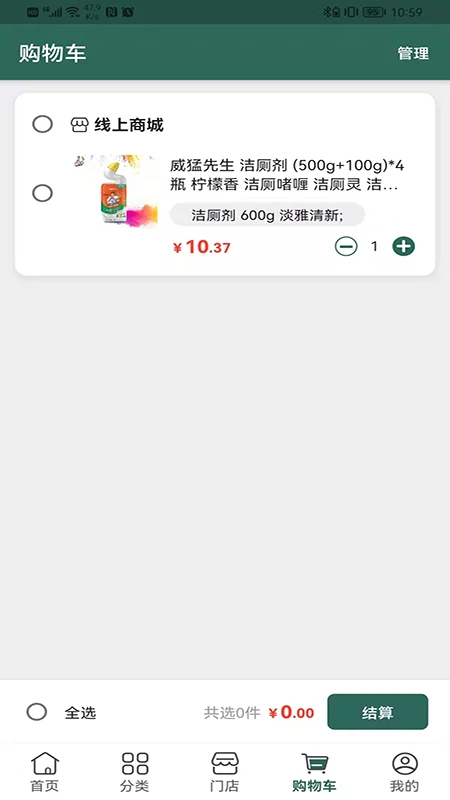Image resolution: width=450 pixels, height=800 pixels.
Task: Open the 威猛先生 洁厕剂 product image
Action: tap(116, 190)
